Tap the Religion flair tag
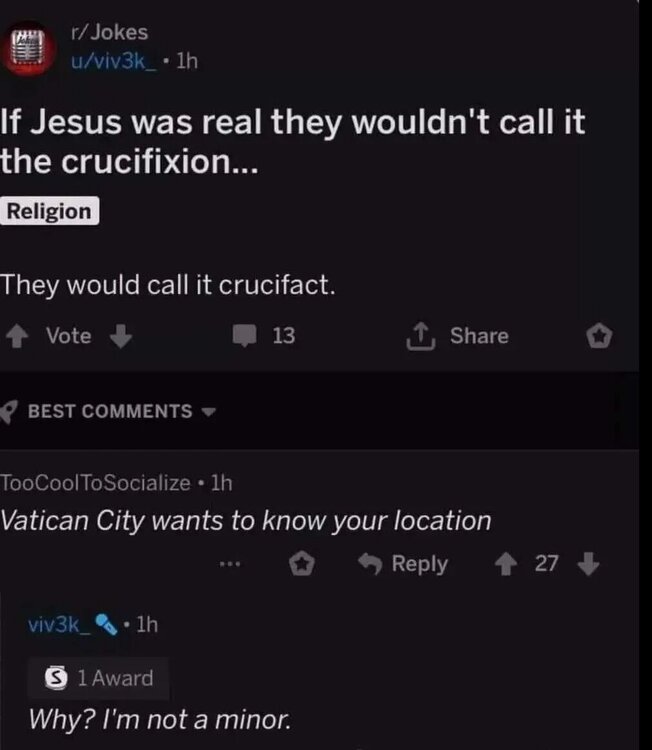 tap(49, 211)
